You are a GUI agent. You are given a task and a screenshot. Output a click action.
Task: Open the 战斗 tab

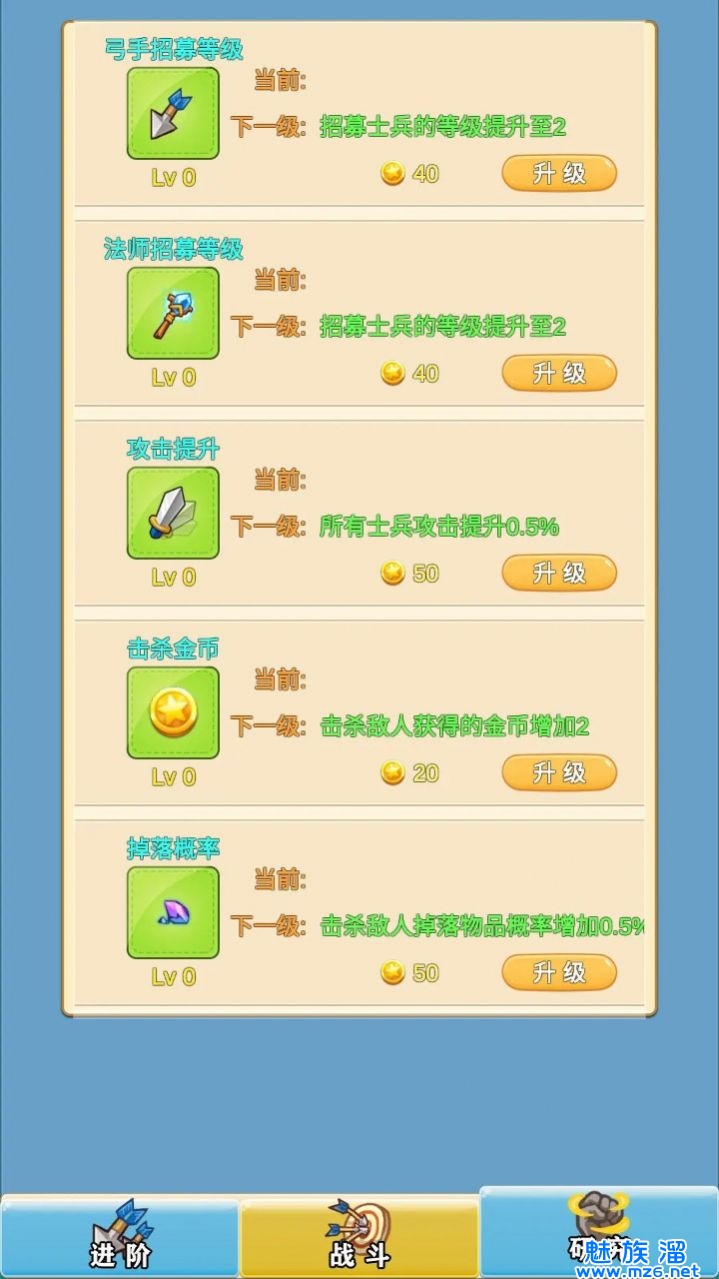pos(359,1238)
